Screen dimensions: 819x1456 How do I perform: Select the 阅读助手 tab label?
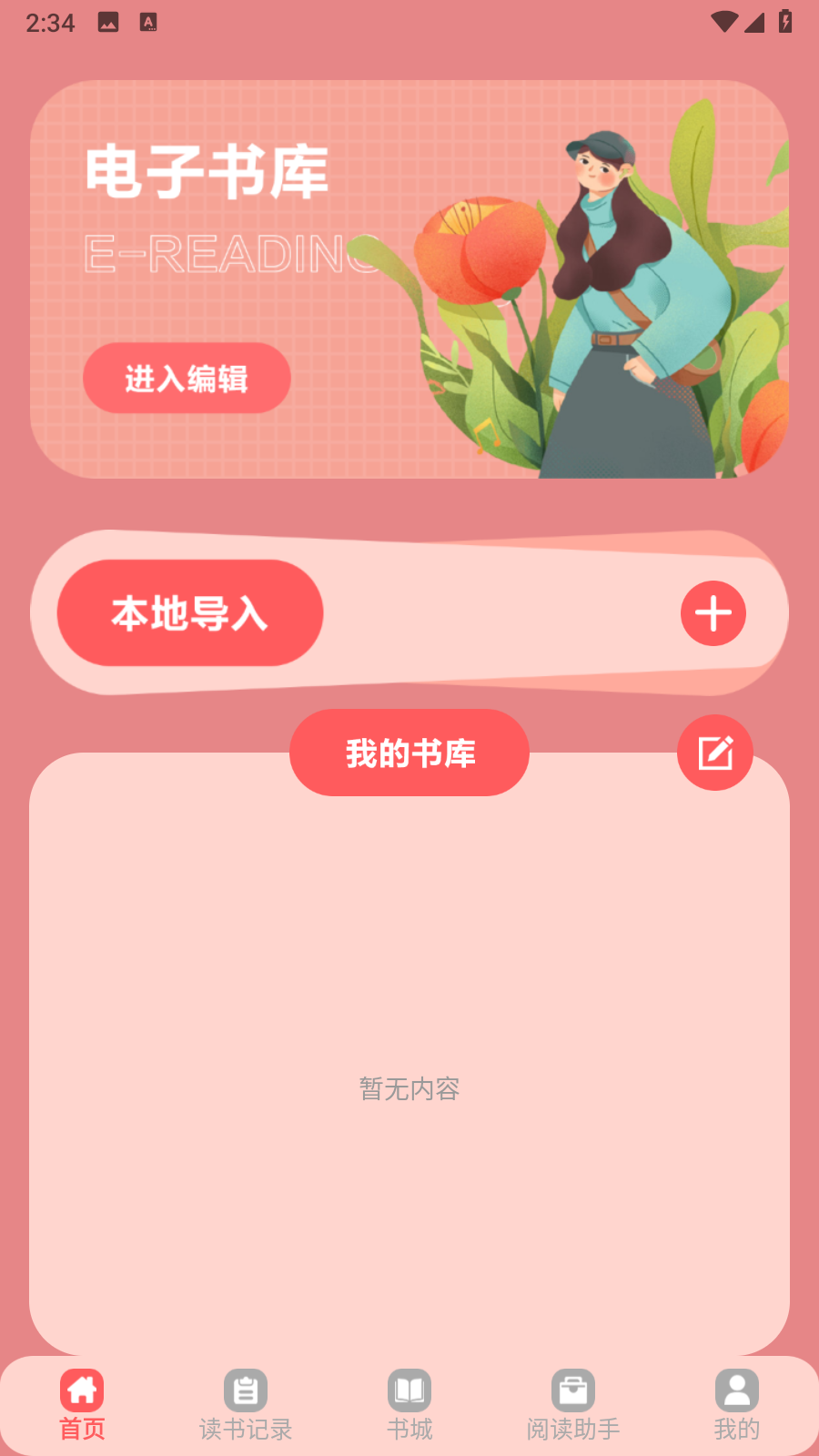click(x=572, y=1429)
